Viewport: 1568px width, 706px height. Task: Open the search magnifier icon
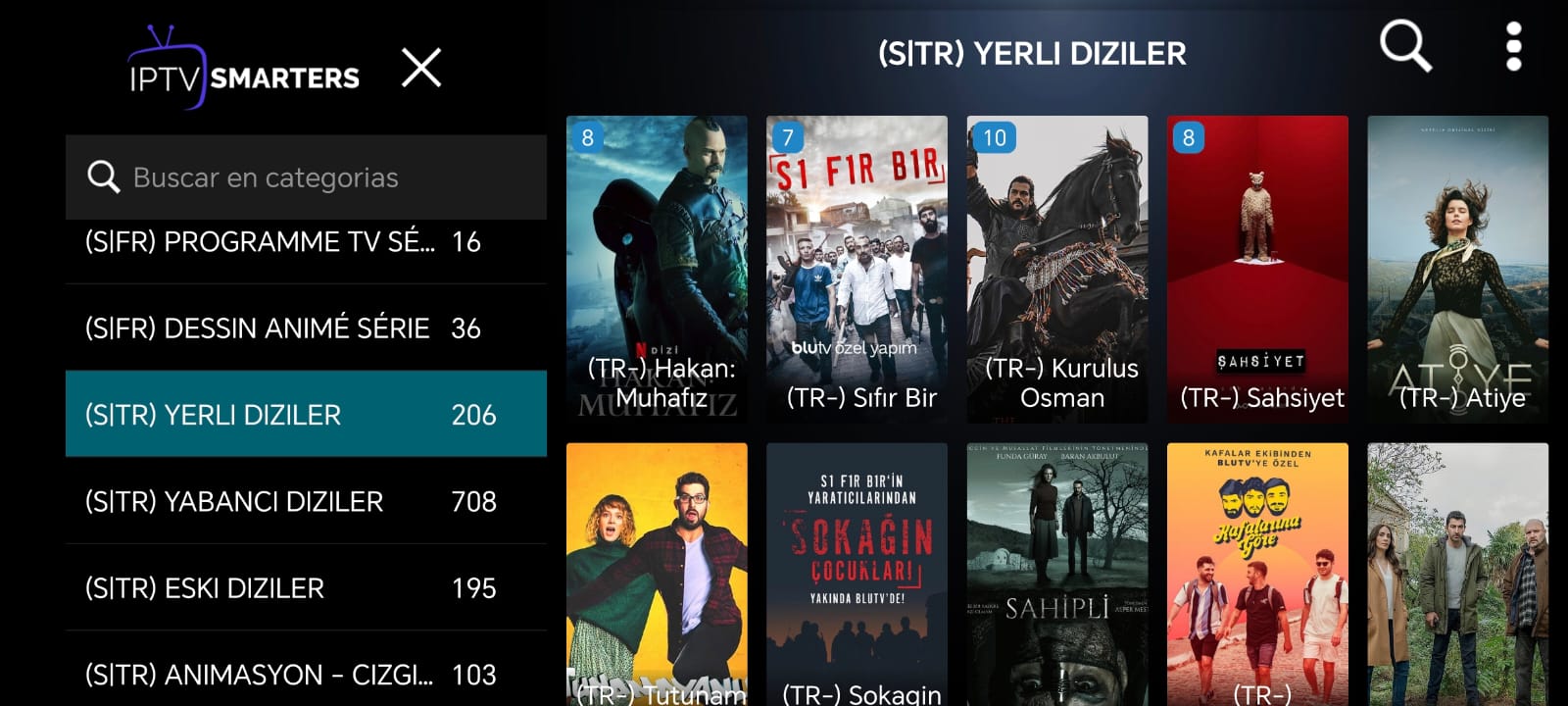pyautogui.click(x=1404, y=47)
